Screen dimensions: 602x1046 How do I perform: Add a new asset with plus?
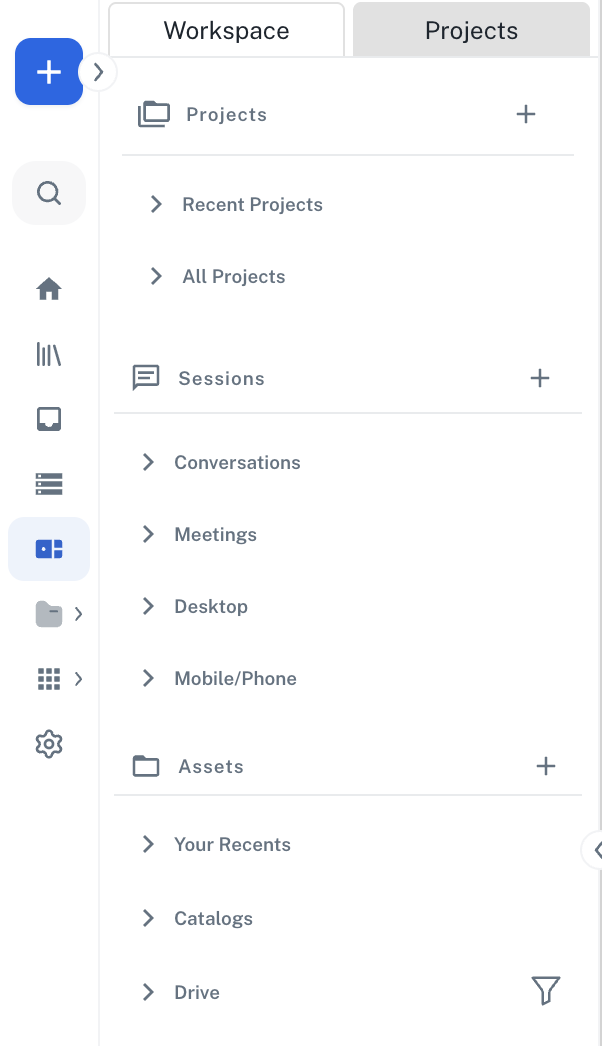[546, 766]
